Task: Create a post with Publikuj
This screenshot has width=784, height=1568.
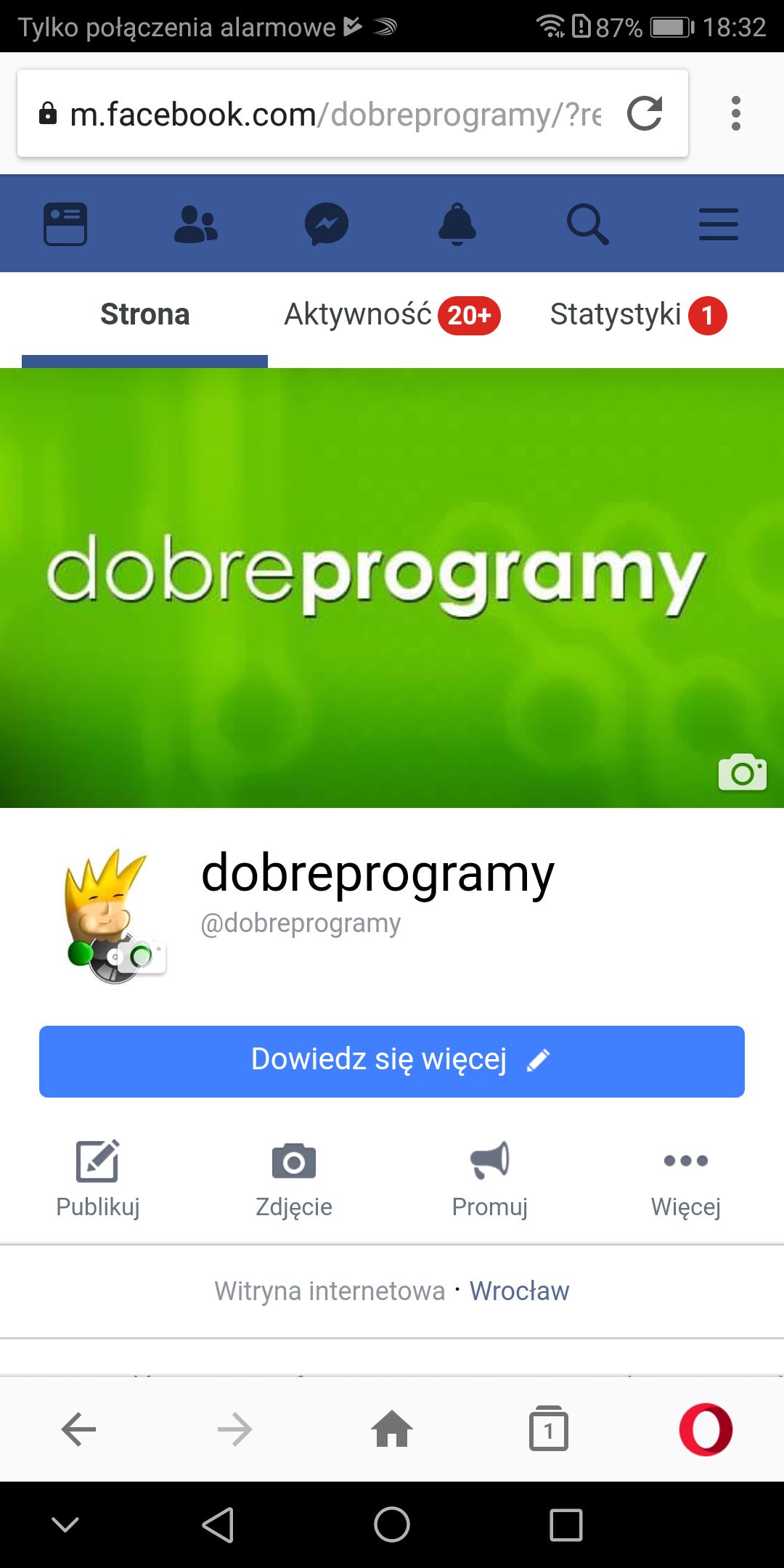Action: [x=98, y=1179]
